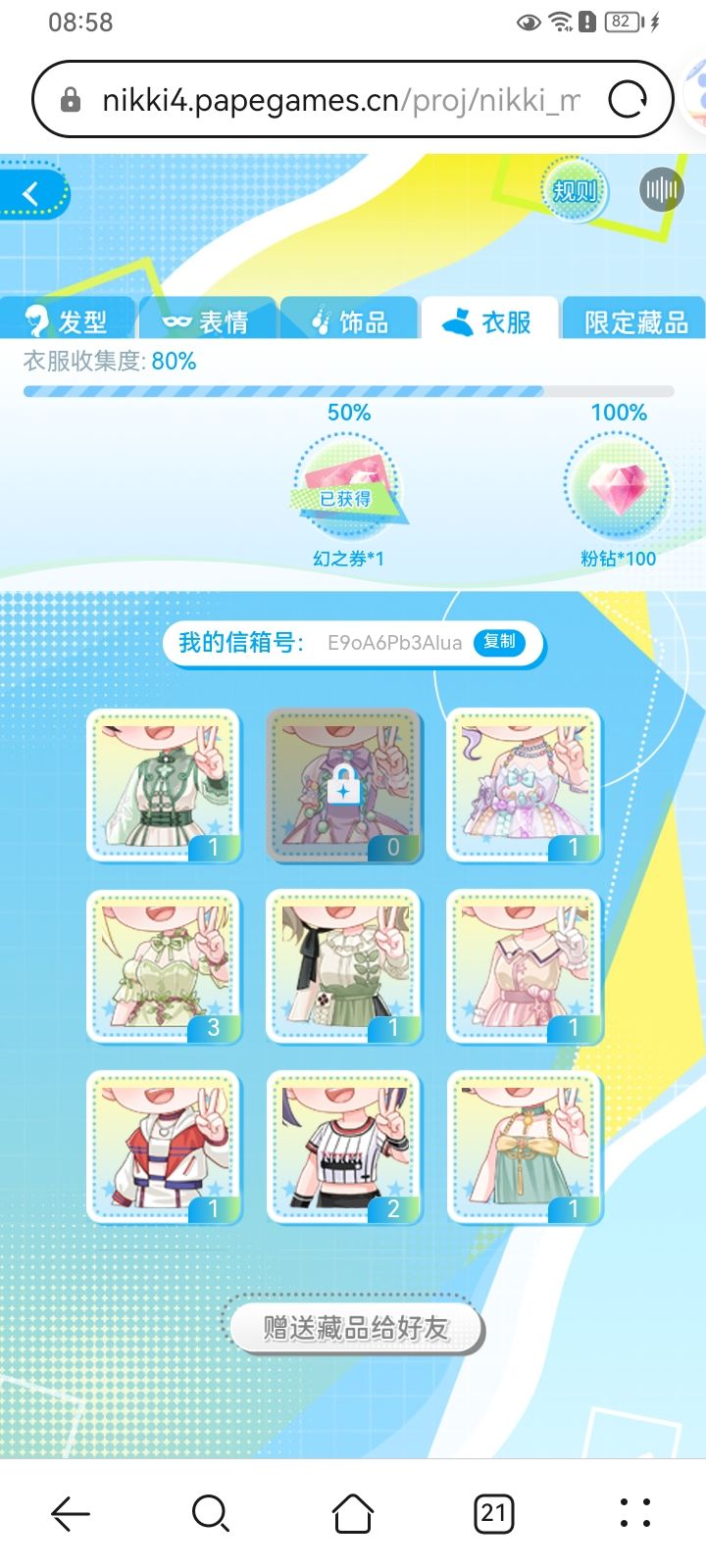Image resolution: width=706 pixels, height=1568 pixels.
Task: Open the browser menu with six dots
Action: pos(633,1514)
